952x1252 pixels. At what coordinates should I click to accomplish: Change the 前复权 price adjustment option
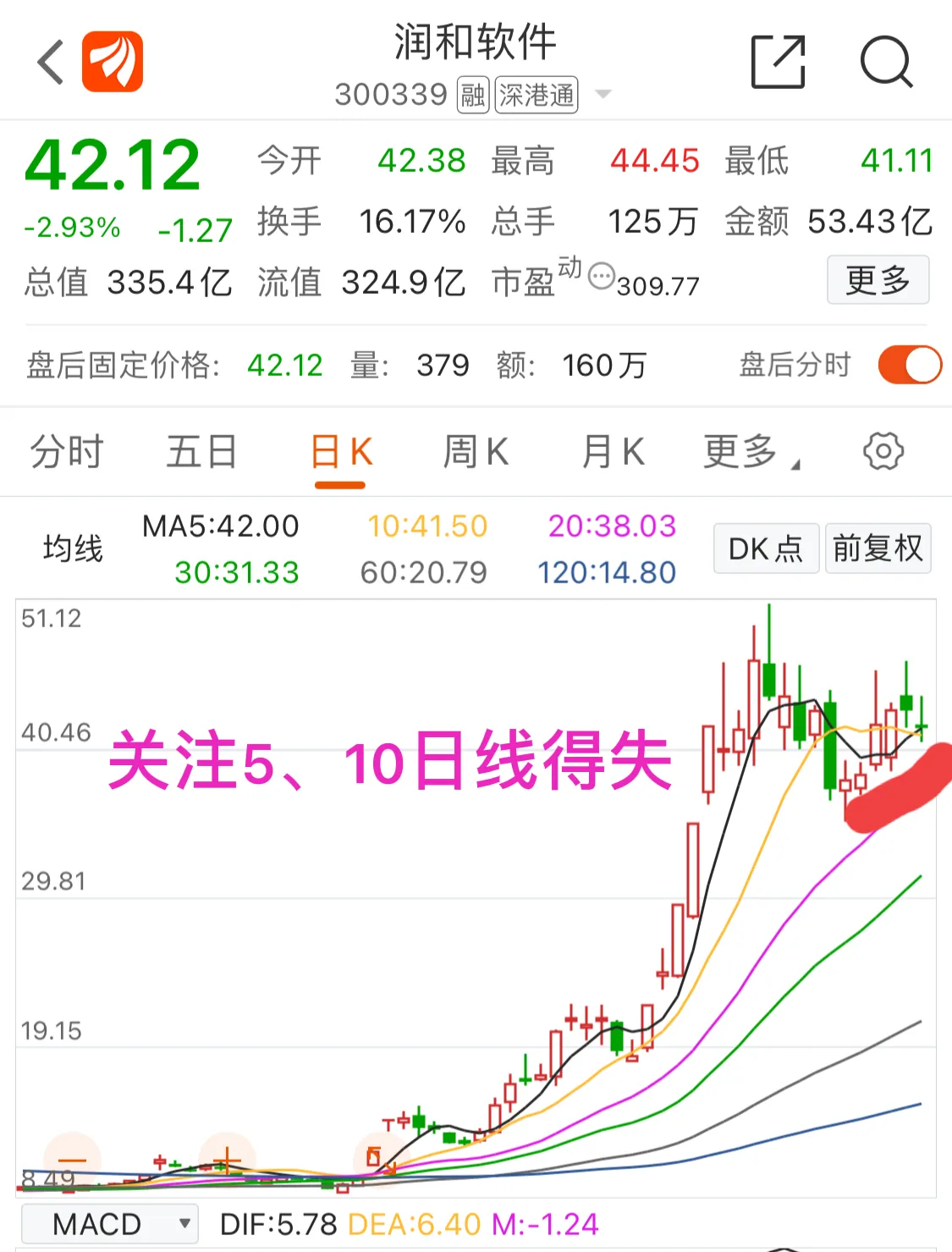[878, 549]
